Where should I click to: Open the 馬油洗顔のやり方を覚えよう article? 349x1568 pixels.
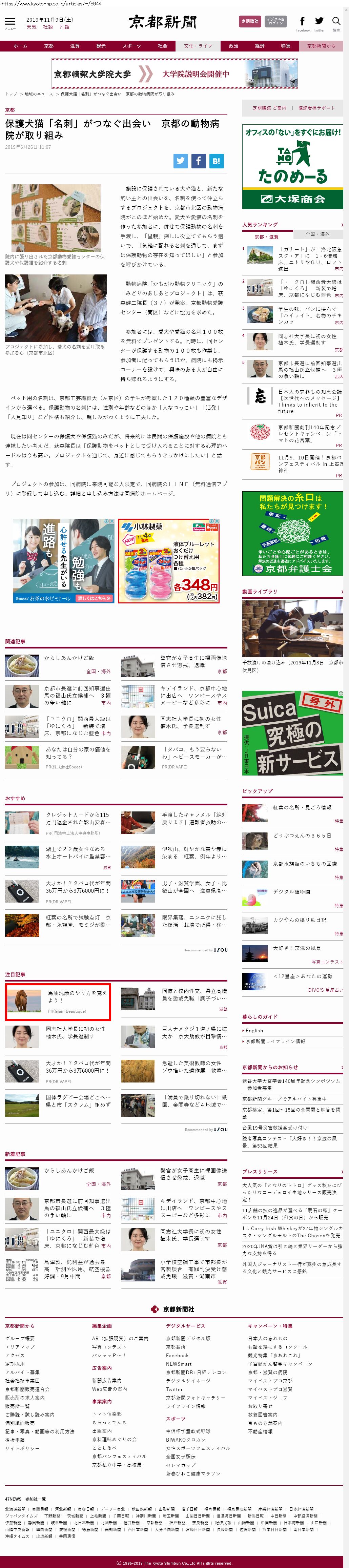tap(77, 996)
